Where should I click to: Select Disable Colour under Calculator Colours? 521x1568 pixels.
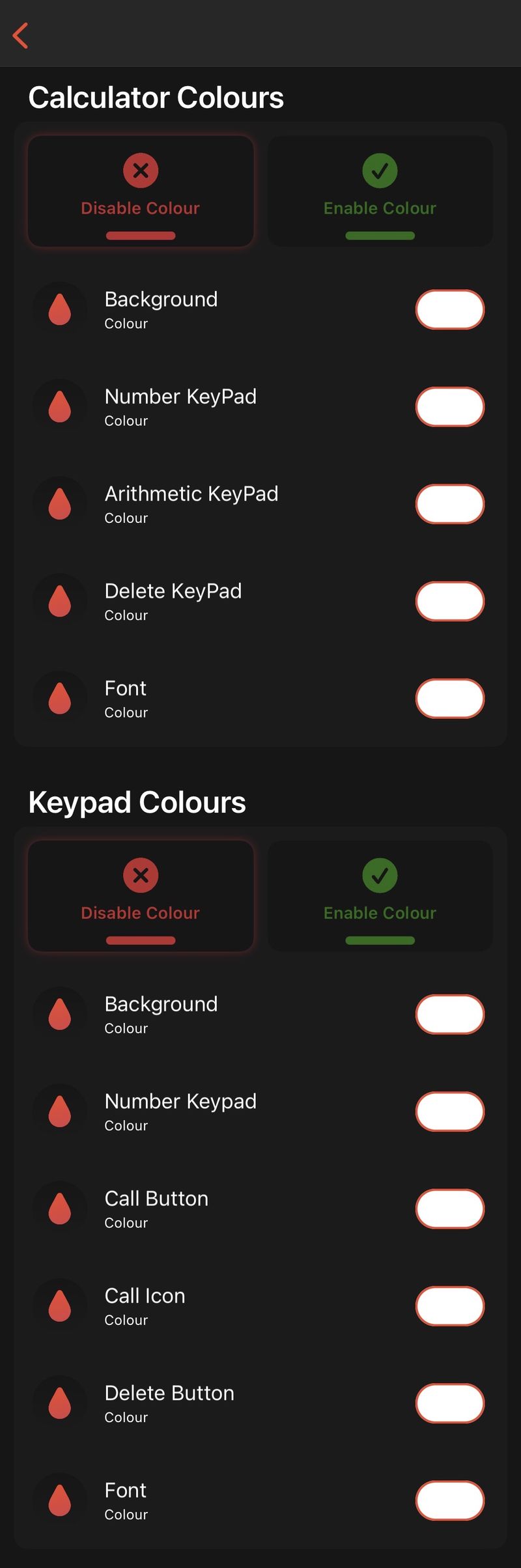click(141, 191)
